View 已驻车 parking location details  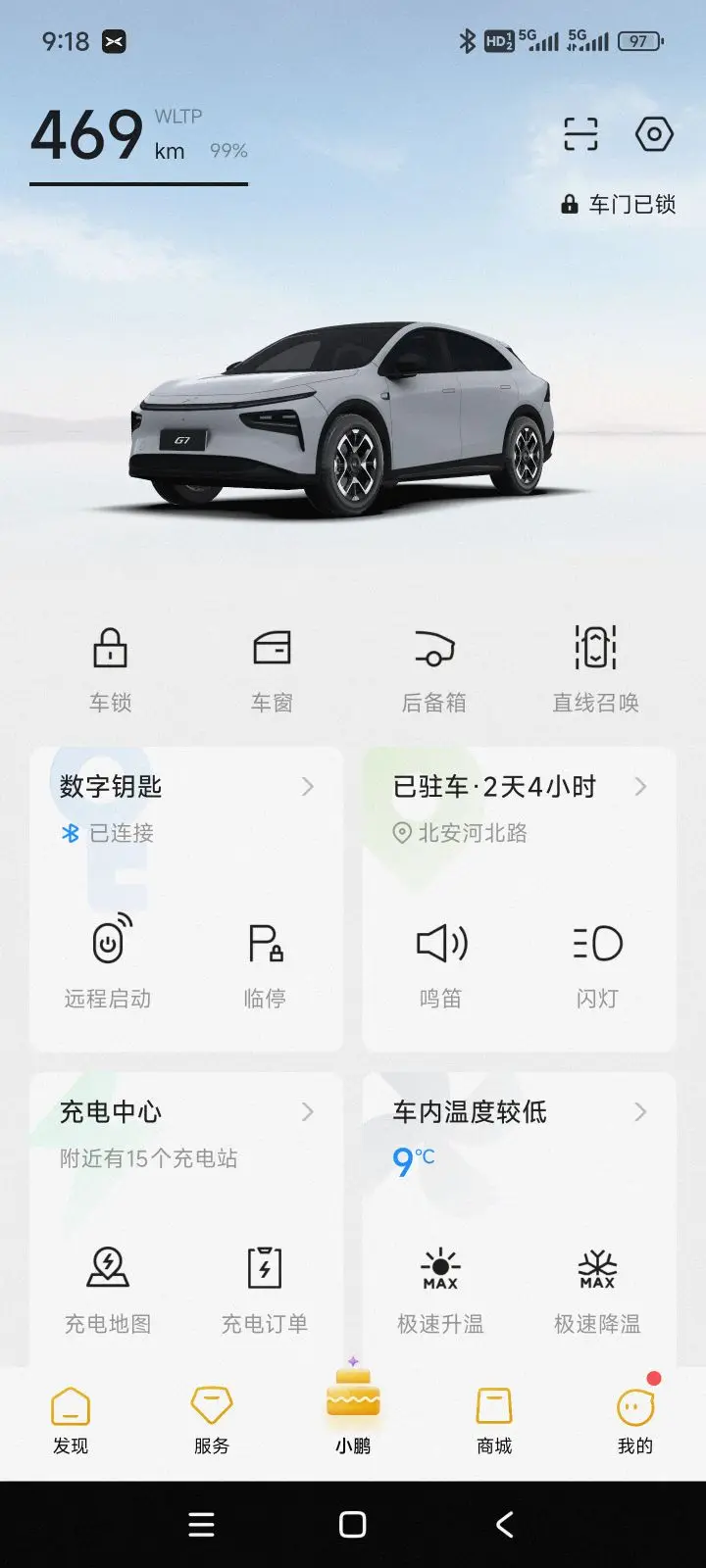[520, 787]
